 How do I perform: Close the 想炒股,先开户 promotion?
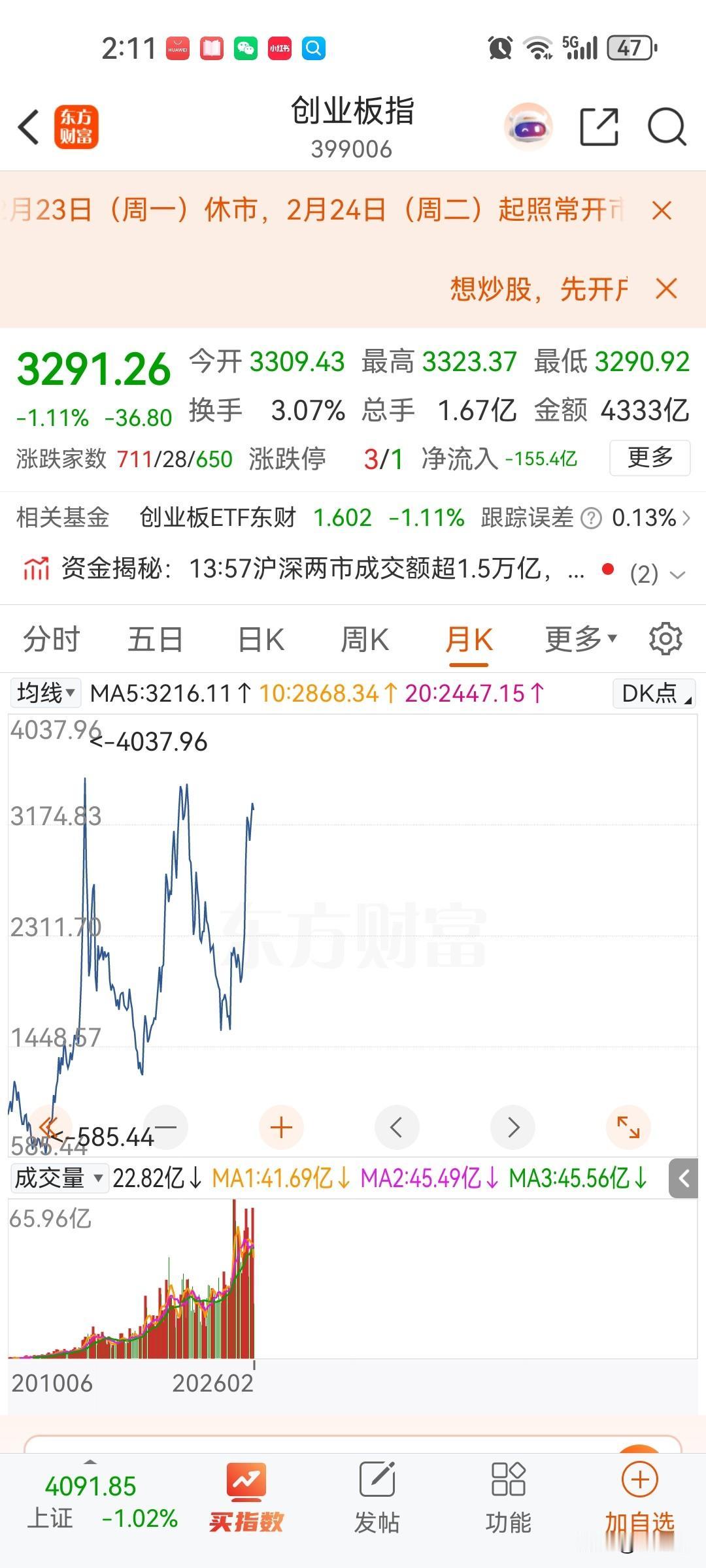[x=666, y=288]
